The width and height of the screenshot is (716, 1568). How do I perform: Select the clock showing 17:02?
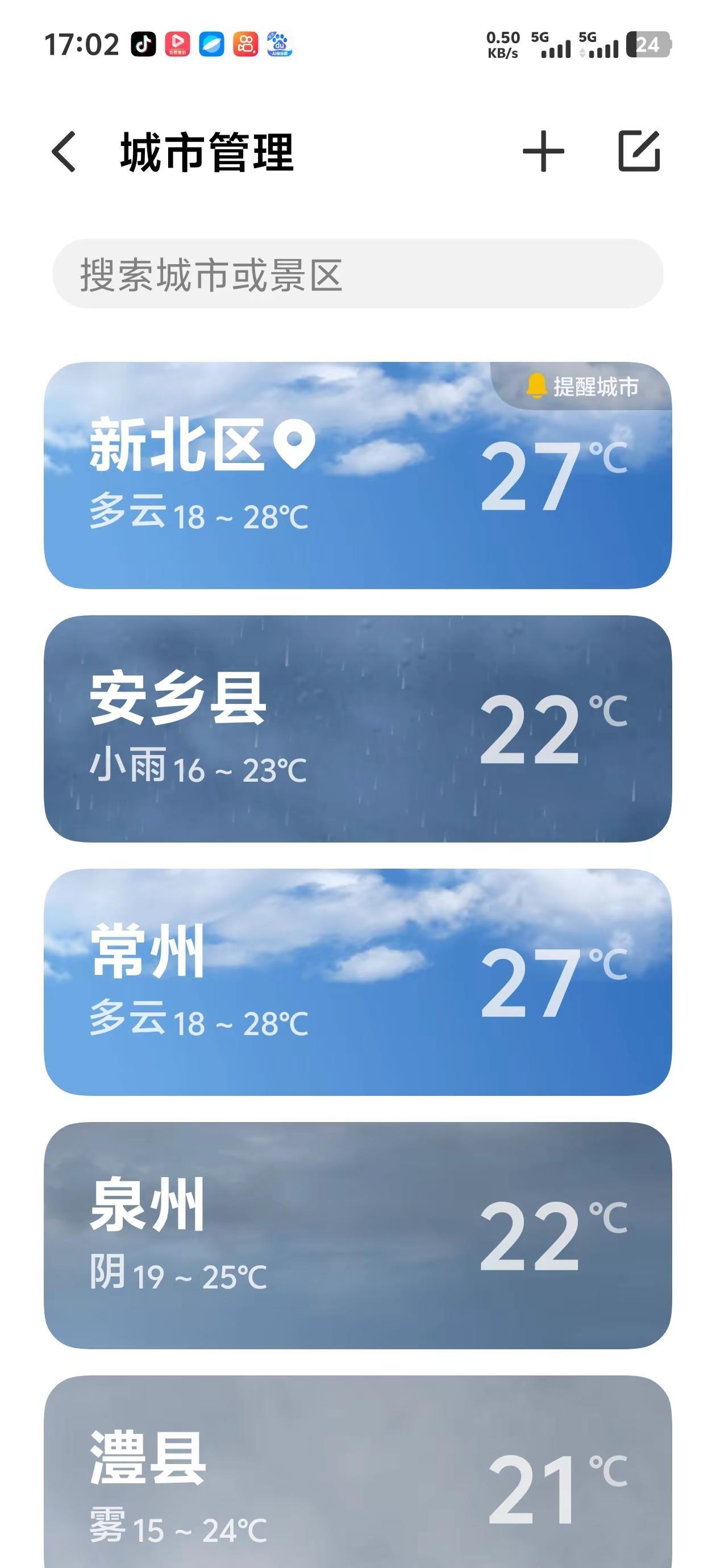(x=83, y=44)
